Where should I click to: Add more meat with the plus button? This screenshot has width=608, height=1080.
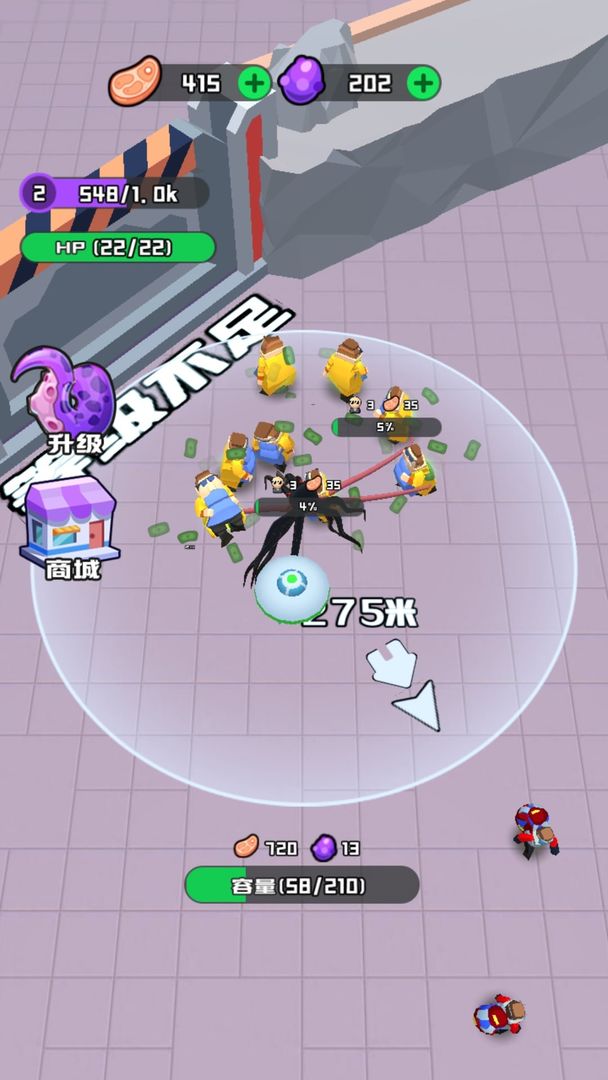(254, 83)
